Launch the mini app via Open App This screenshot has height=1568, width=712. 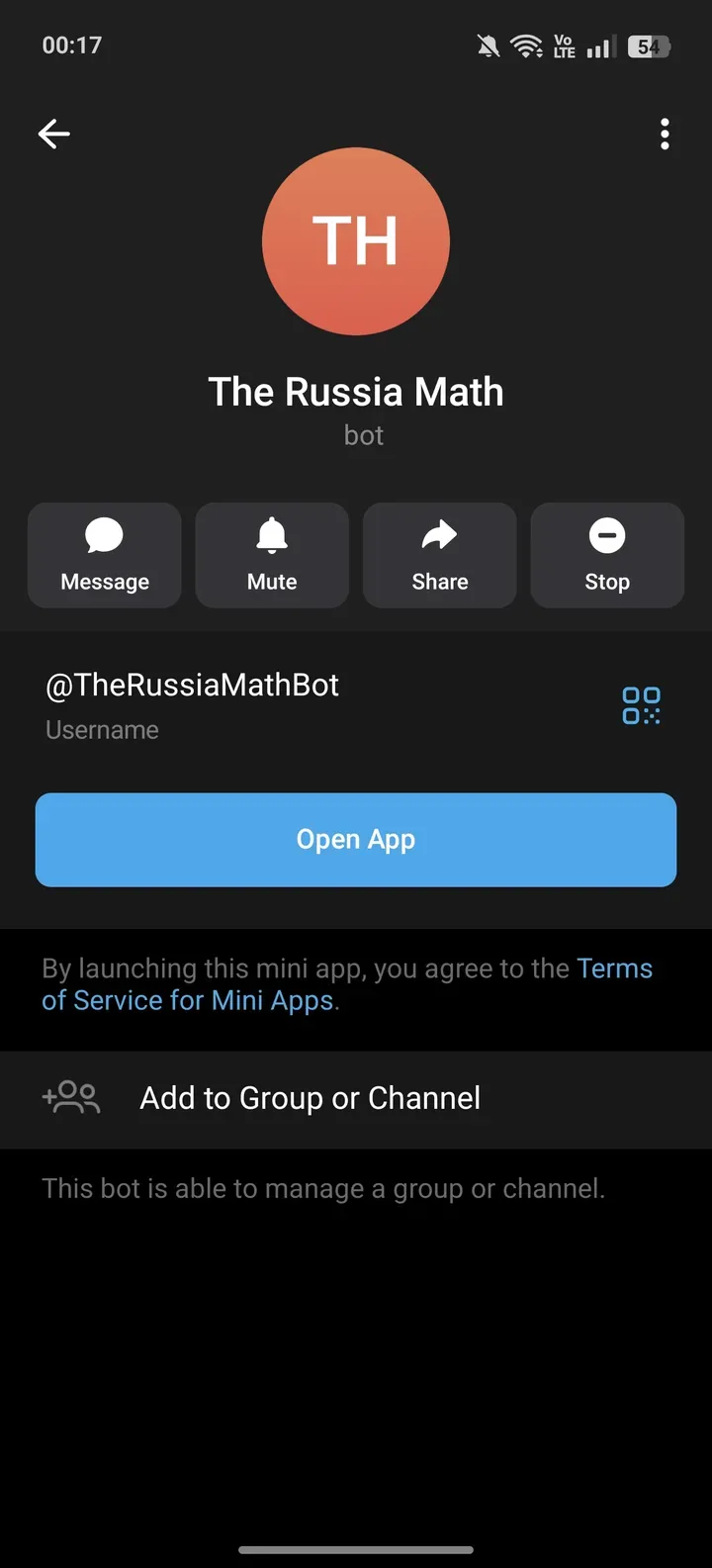[356, 839]
